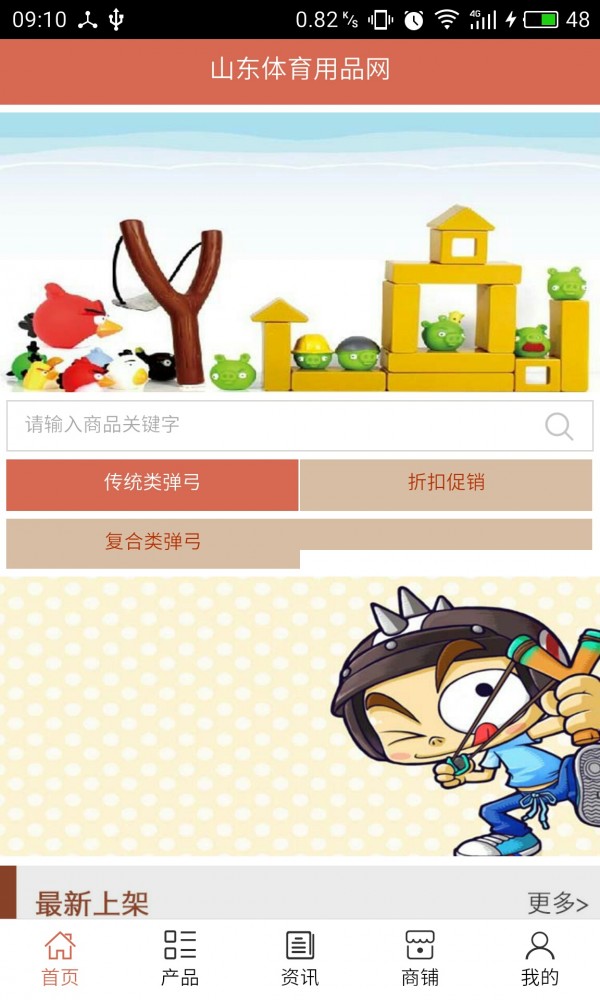This screenshot has width=600, height=1000.
Task: Tap the magnifier search icon
Action: click(559, 426)
